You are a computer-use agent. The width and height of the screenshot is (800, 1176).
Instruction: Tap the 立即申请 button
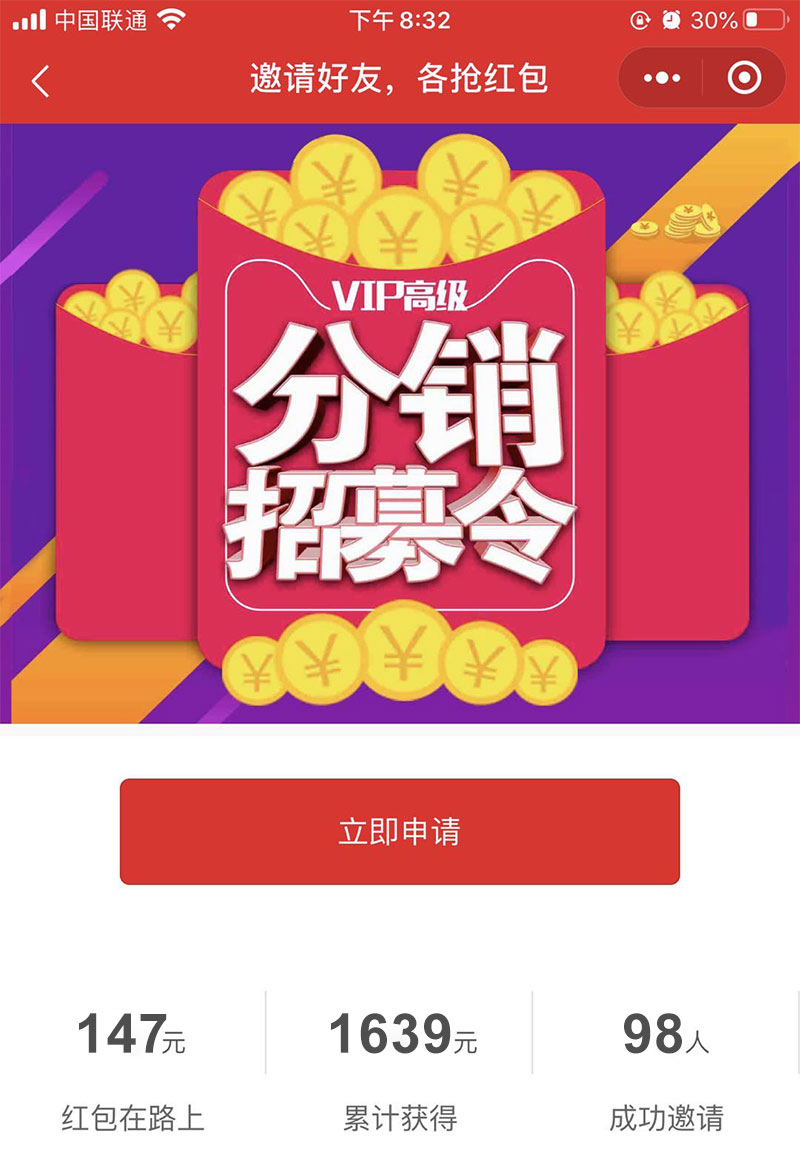tap(400, 832)
